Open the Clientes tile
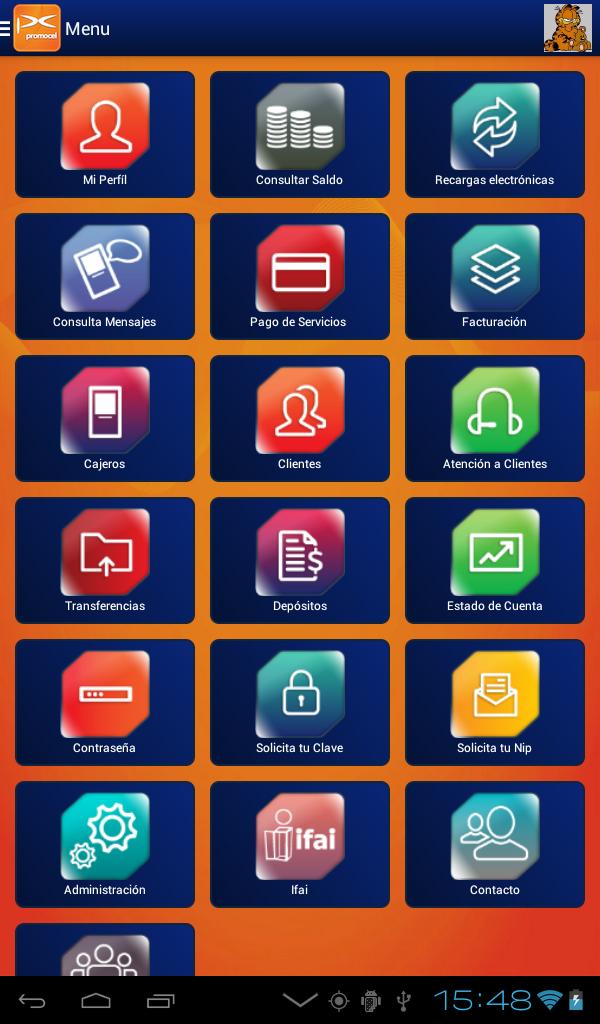Viewport: 600px width, 1024px height. coord(299,418)
